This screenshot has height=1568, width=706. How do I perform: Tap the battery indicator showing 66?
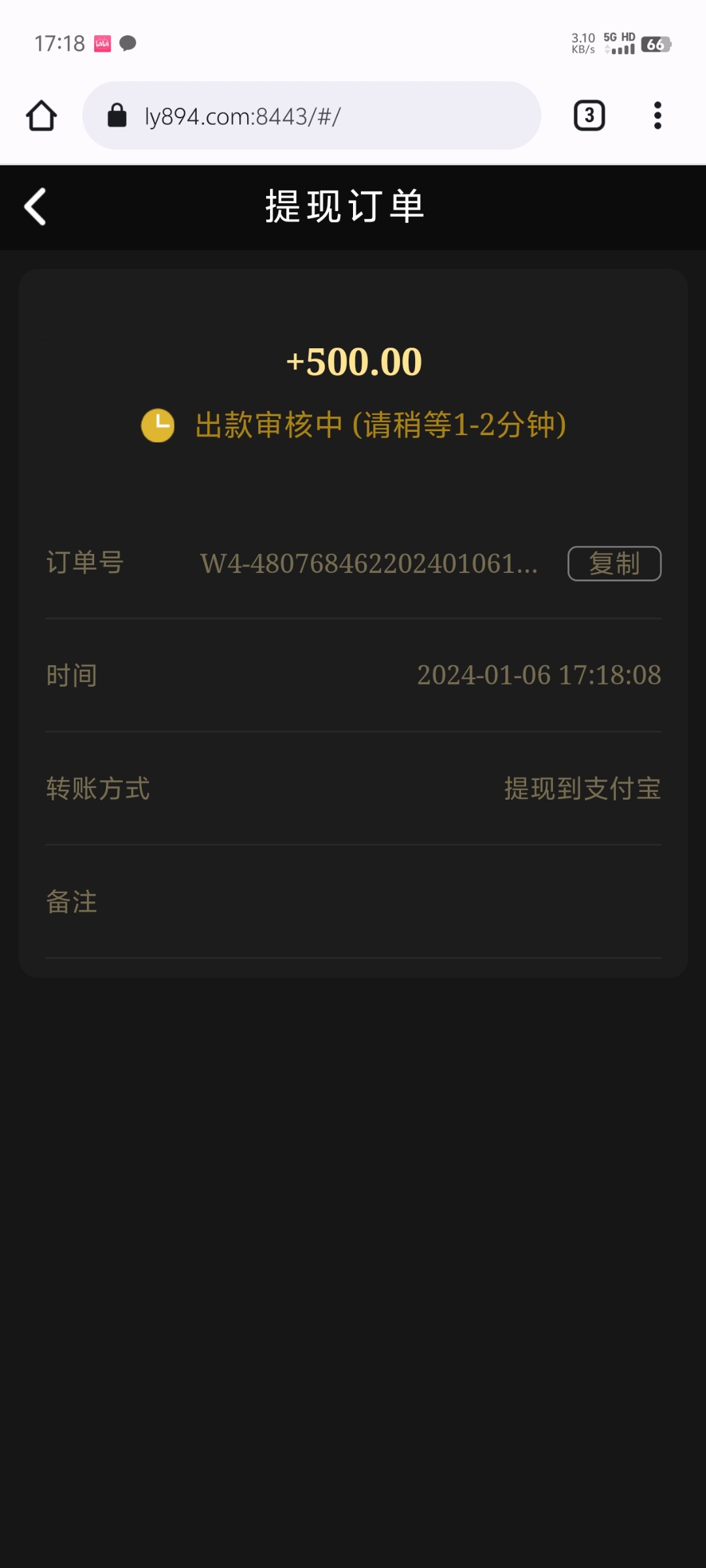(x=656, y=44)
